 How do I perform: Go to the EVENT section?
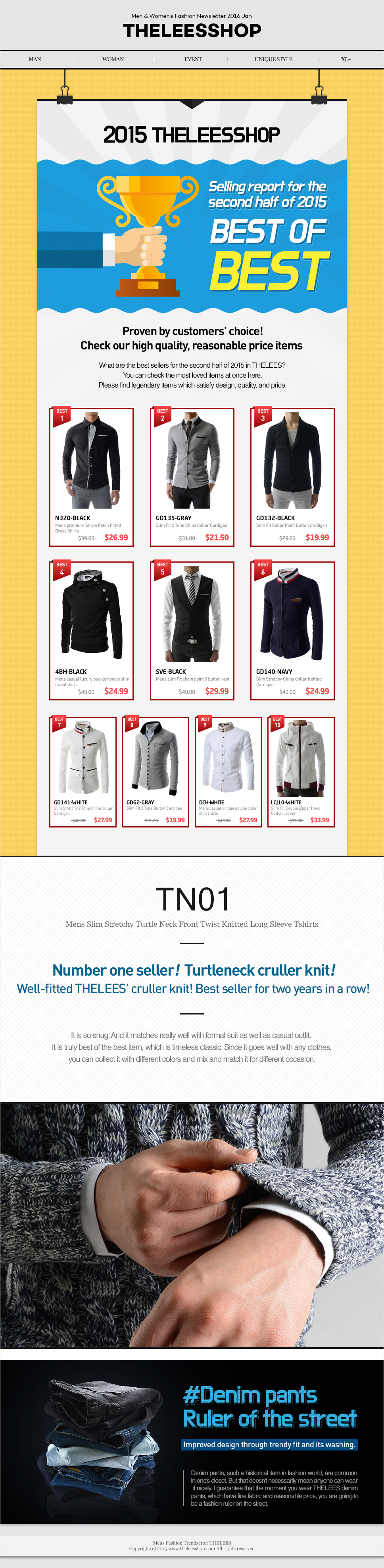(x=193, y=59)
